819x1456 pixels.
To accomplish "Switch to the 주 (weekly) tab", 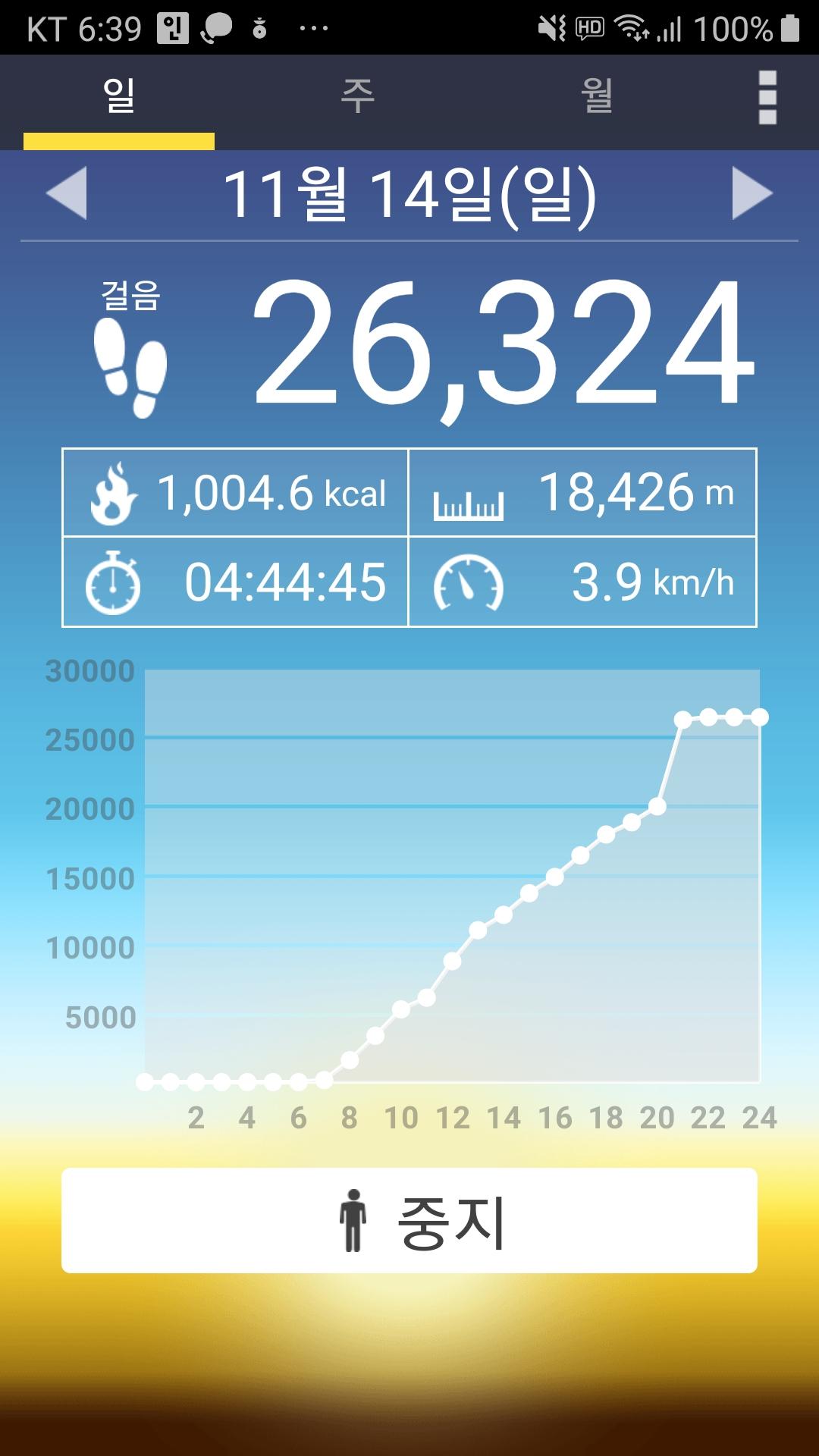I will coord(357,97).
